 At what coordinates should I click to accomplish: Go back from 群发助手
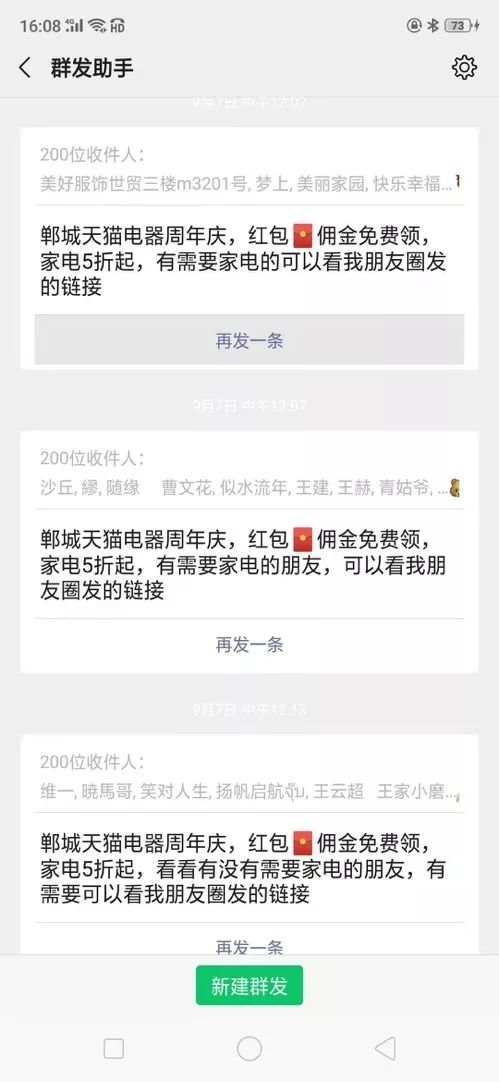(25, 68)
